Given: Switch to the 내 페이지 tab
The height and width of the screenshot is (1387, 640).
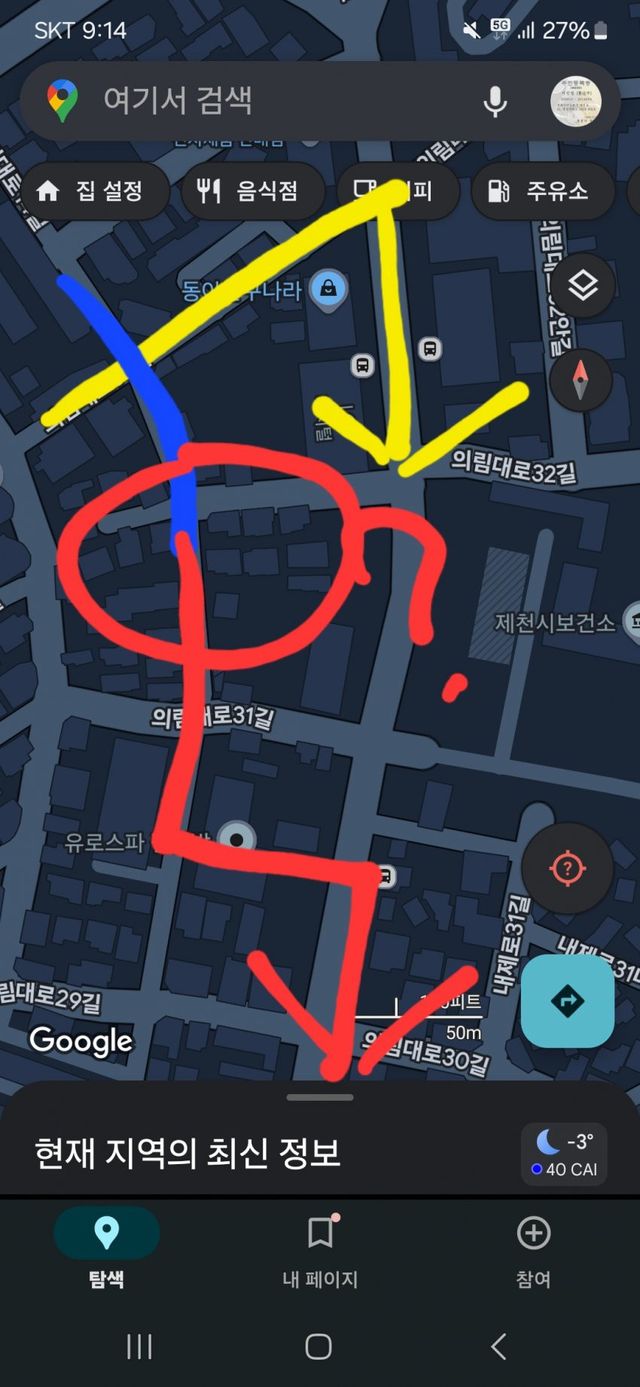Looking at the screenshot, I should pyautogui.click(x=320, y=1248).
